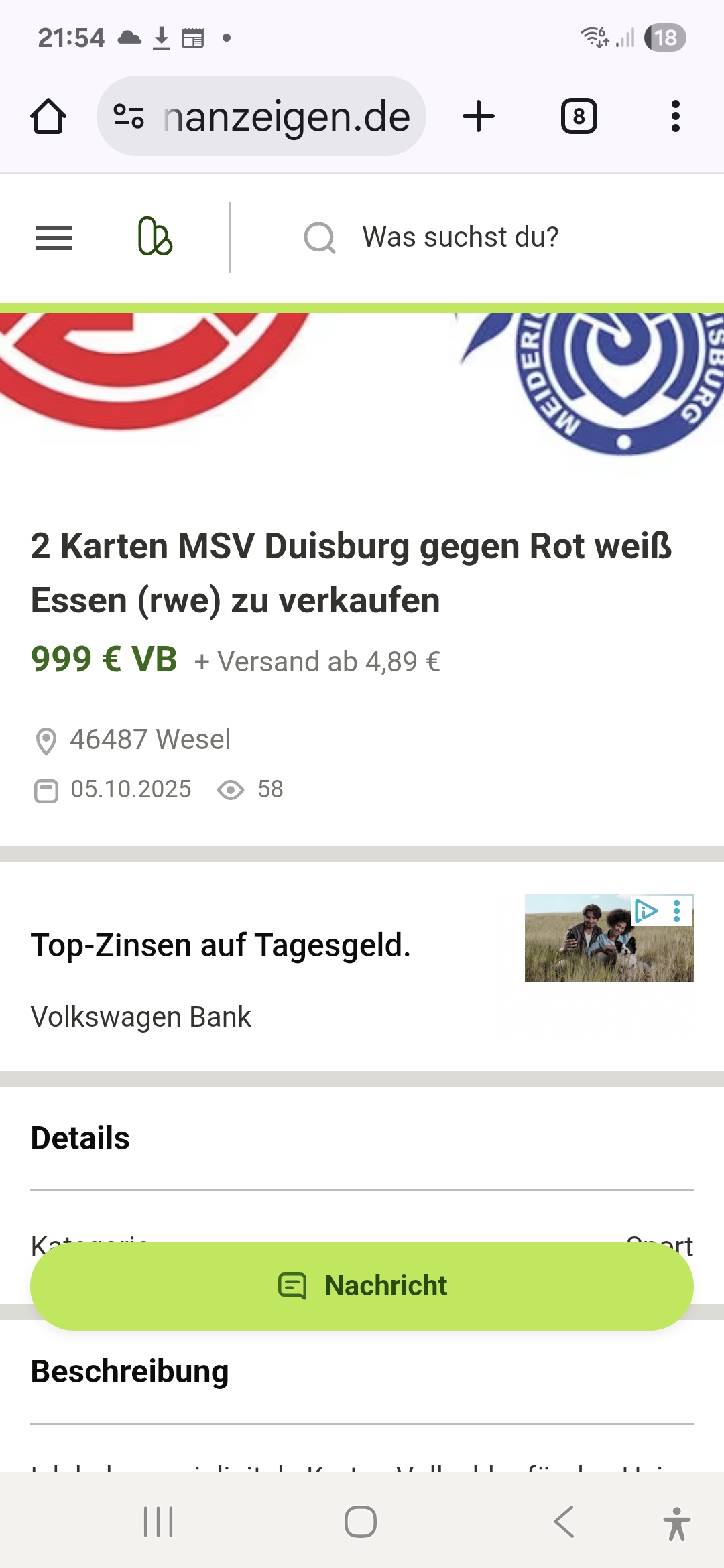724x1568 pixels.
Task: Show recent apps from the navigation bar
Action: tap(159, 1522)
